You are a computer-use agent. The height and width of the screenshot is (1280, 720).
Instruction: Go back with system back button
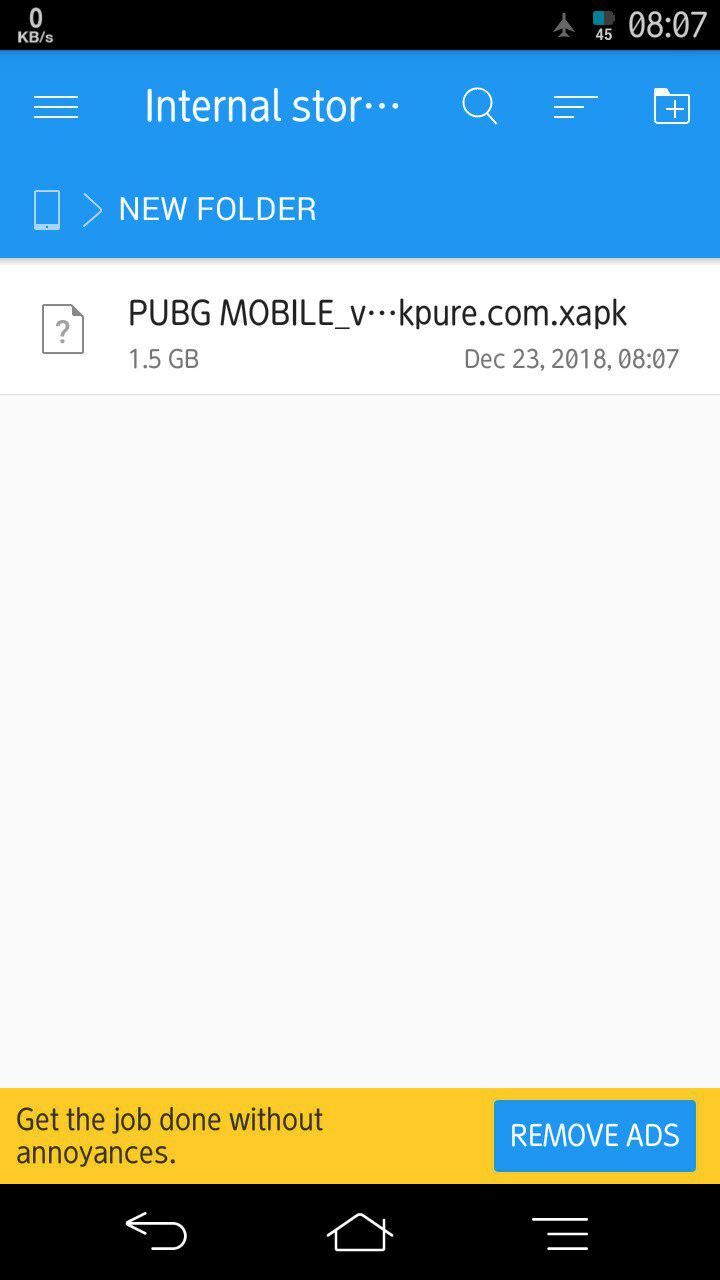click(x=156, y=1231)
